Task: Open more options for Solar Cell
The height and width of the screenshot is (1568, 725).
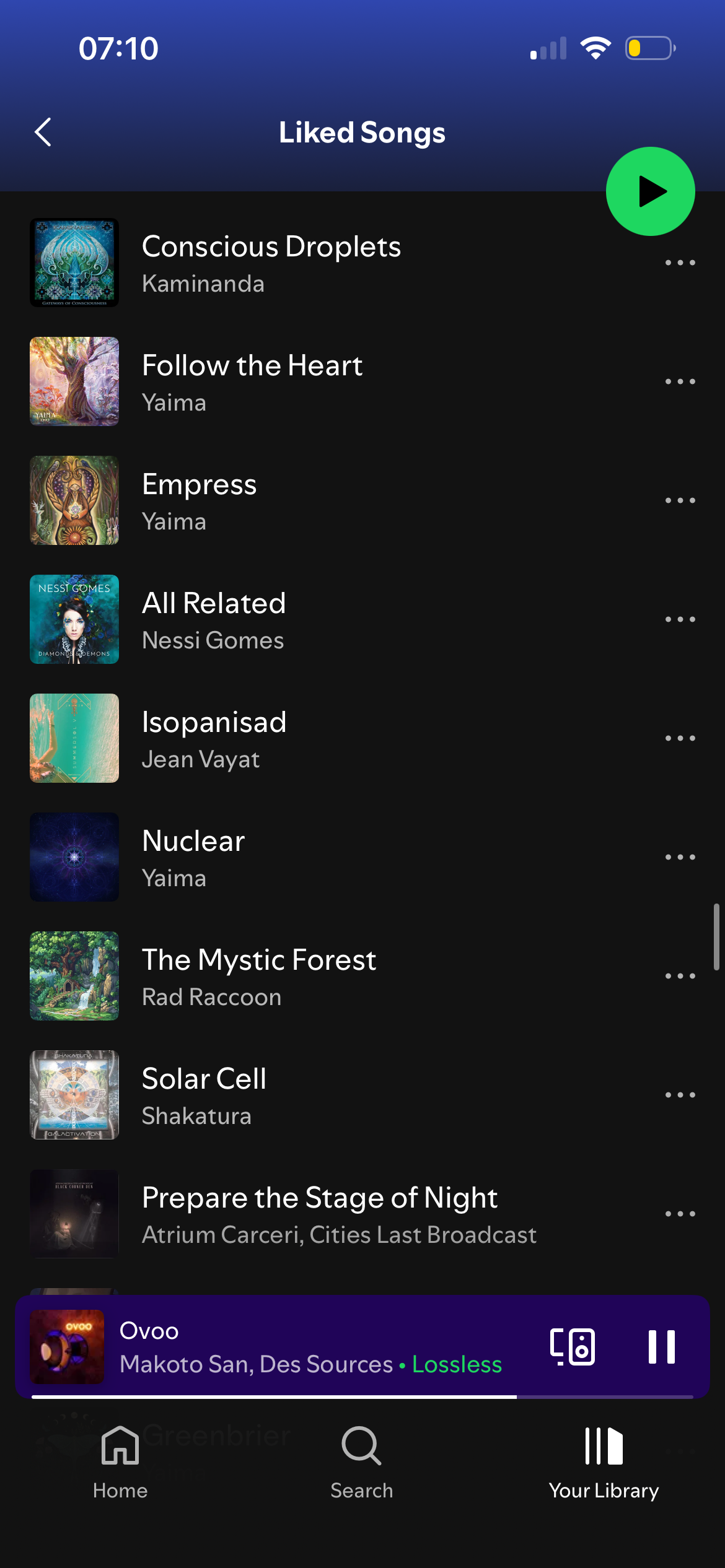Action: click(680, 1095)
